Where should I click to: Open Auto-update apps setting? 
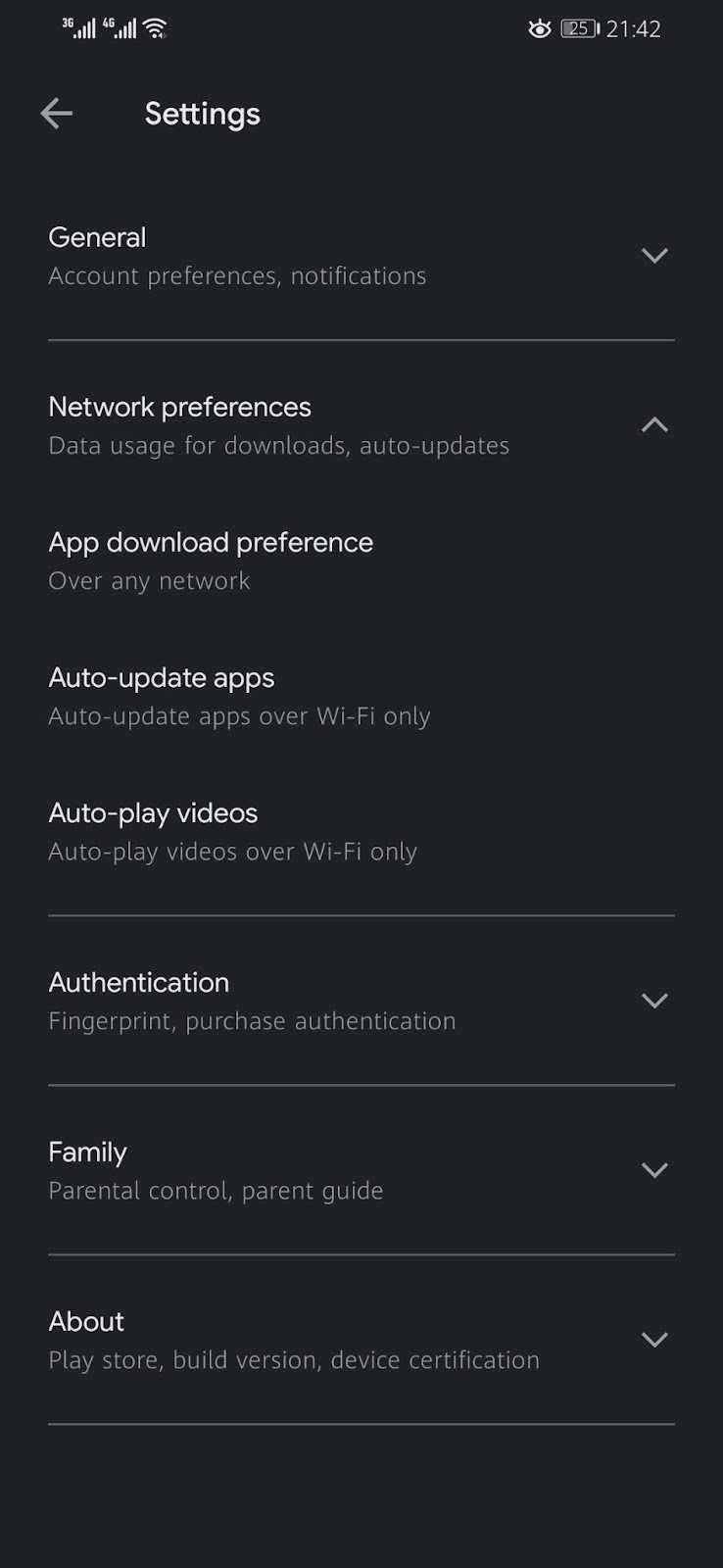361,696
